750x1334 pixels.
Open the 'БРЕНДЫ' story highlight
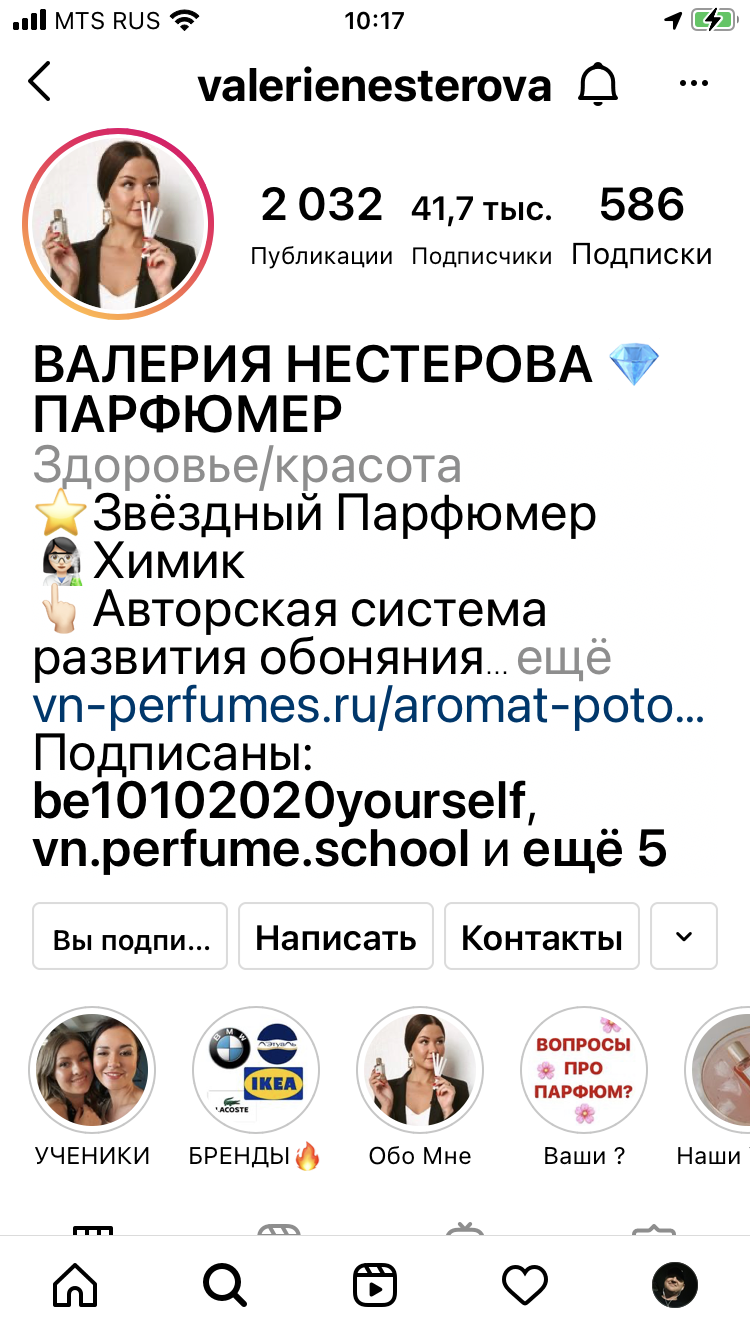(255, 1070)
